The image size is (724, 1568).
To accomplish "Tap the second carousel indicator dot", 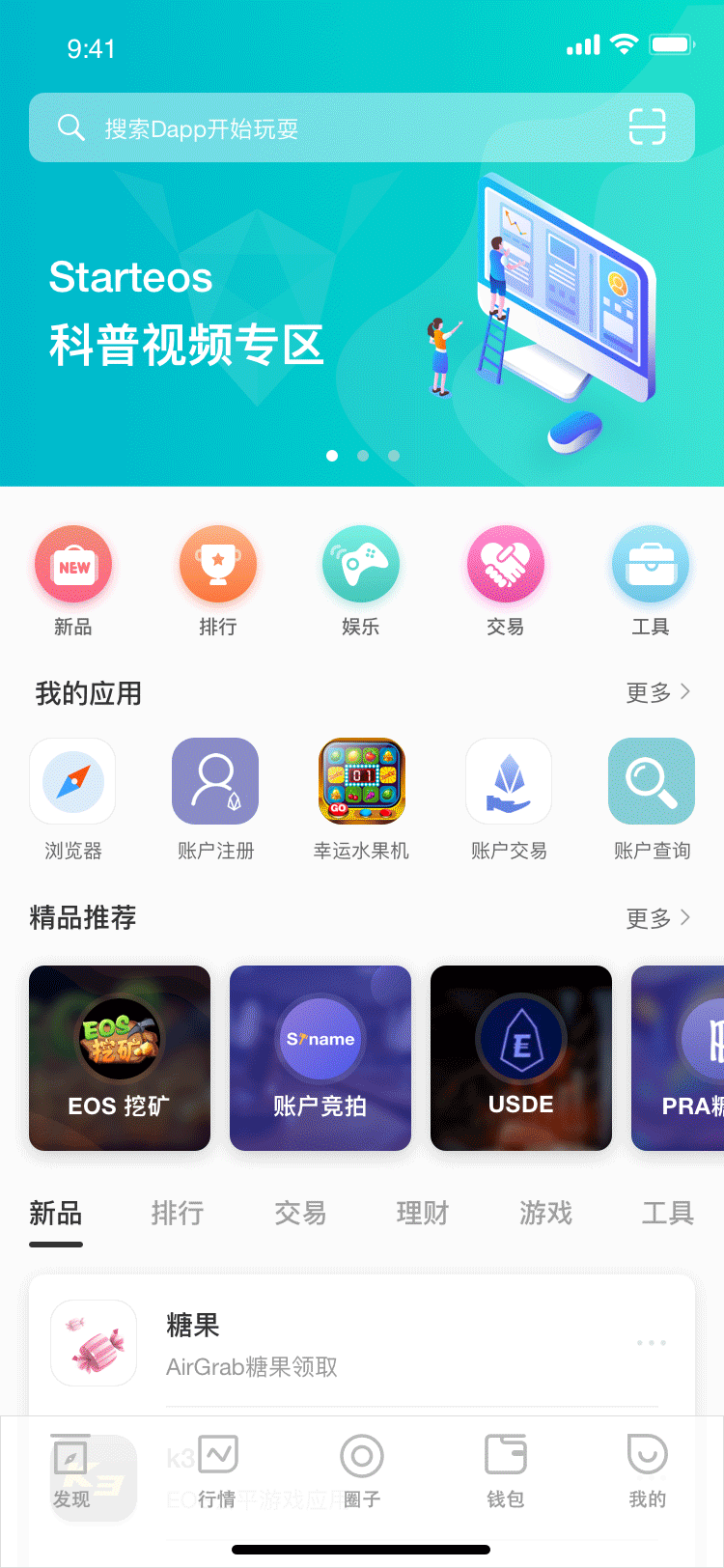I will pos(363,455).
